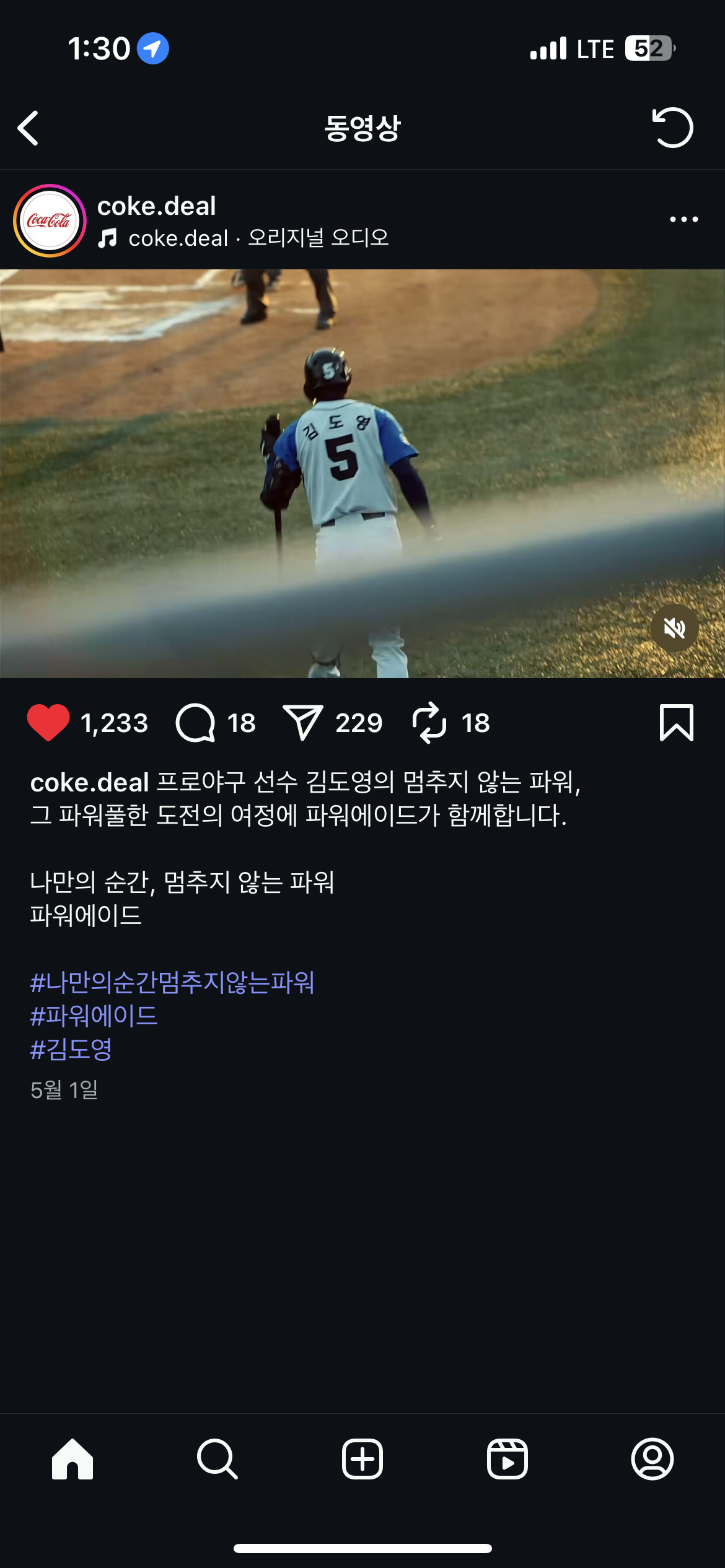
Task: Open the hashtag #파워에이드
Action: pyautogui.click(x=94, y=1016)
